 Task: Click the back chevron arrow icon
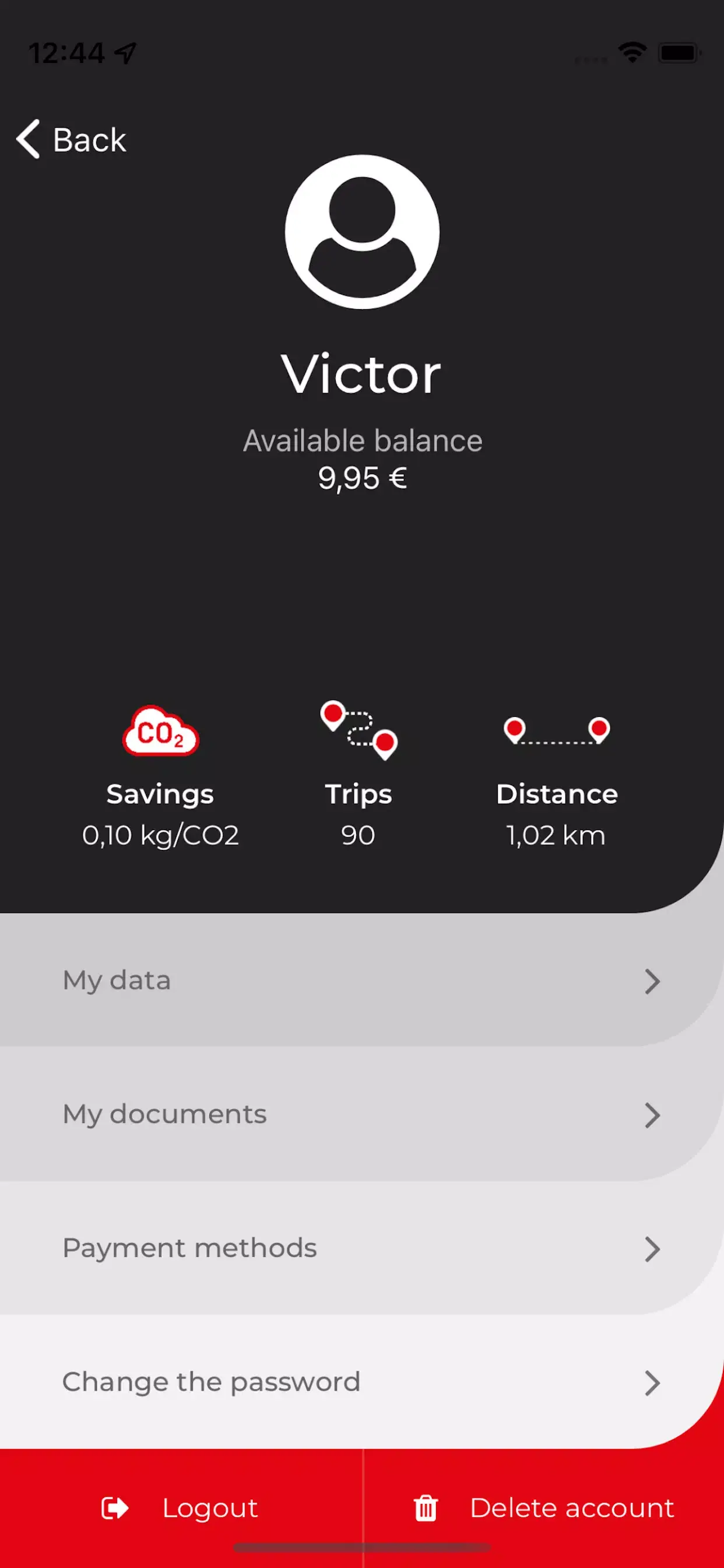pyautogui.click(x=27, y=139)
